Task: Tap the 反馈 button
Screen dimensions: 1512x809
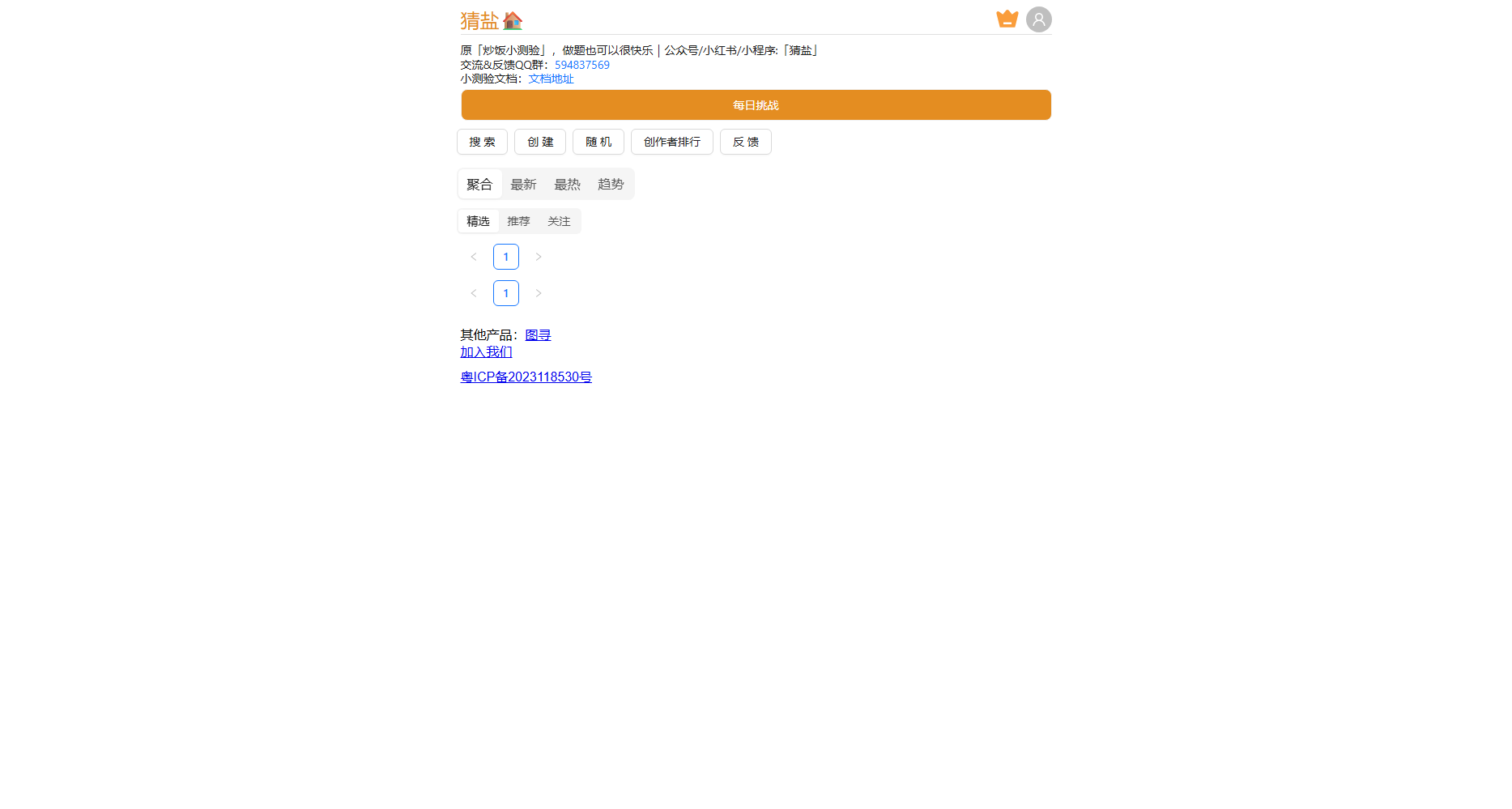Action: pyautogui.click(x=745, y=142)
